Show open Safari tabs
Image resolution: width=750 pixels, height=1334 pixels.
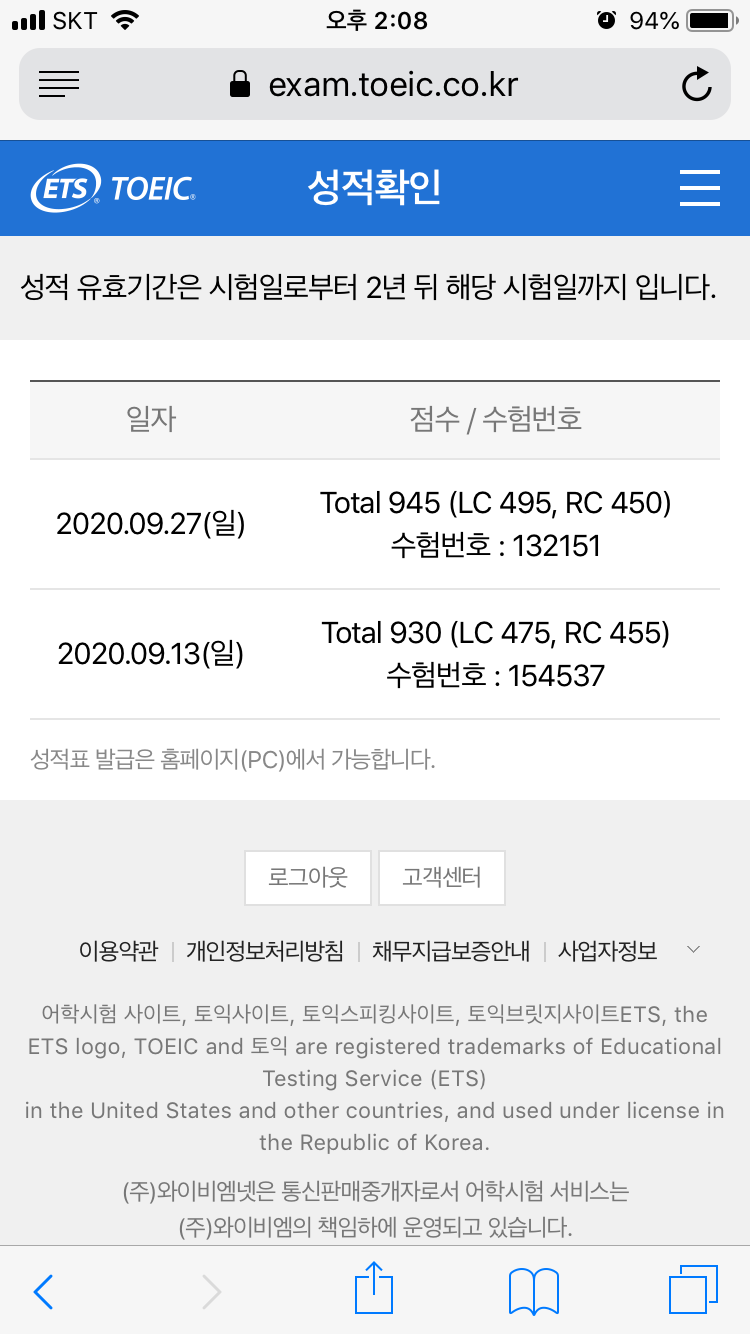692,1290
